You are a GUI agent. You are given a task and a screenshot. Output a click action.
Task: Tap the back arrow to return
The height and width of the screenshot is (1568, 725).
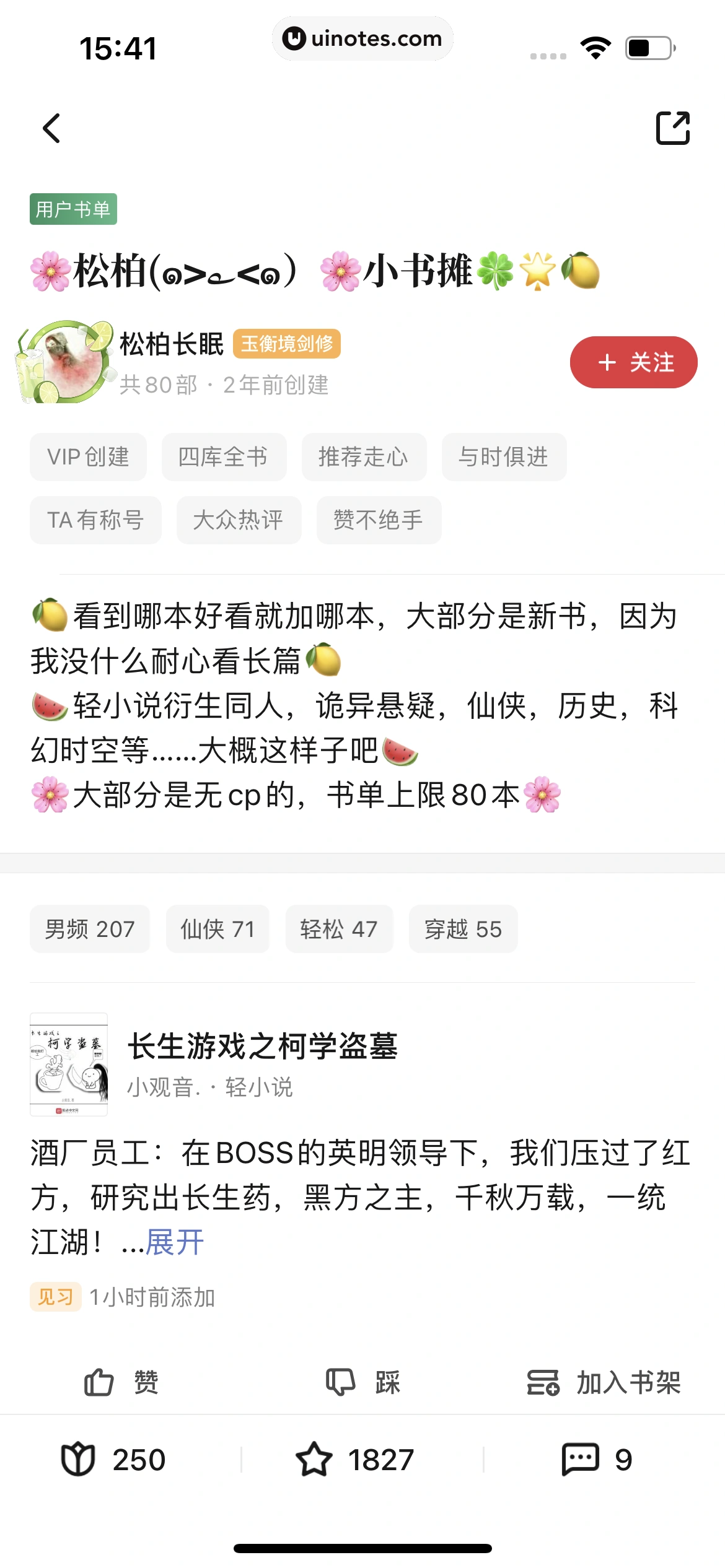point(52,127)
